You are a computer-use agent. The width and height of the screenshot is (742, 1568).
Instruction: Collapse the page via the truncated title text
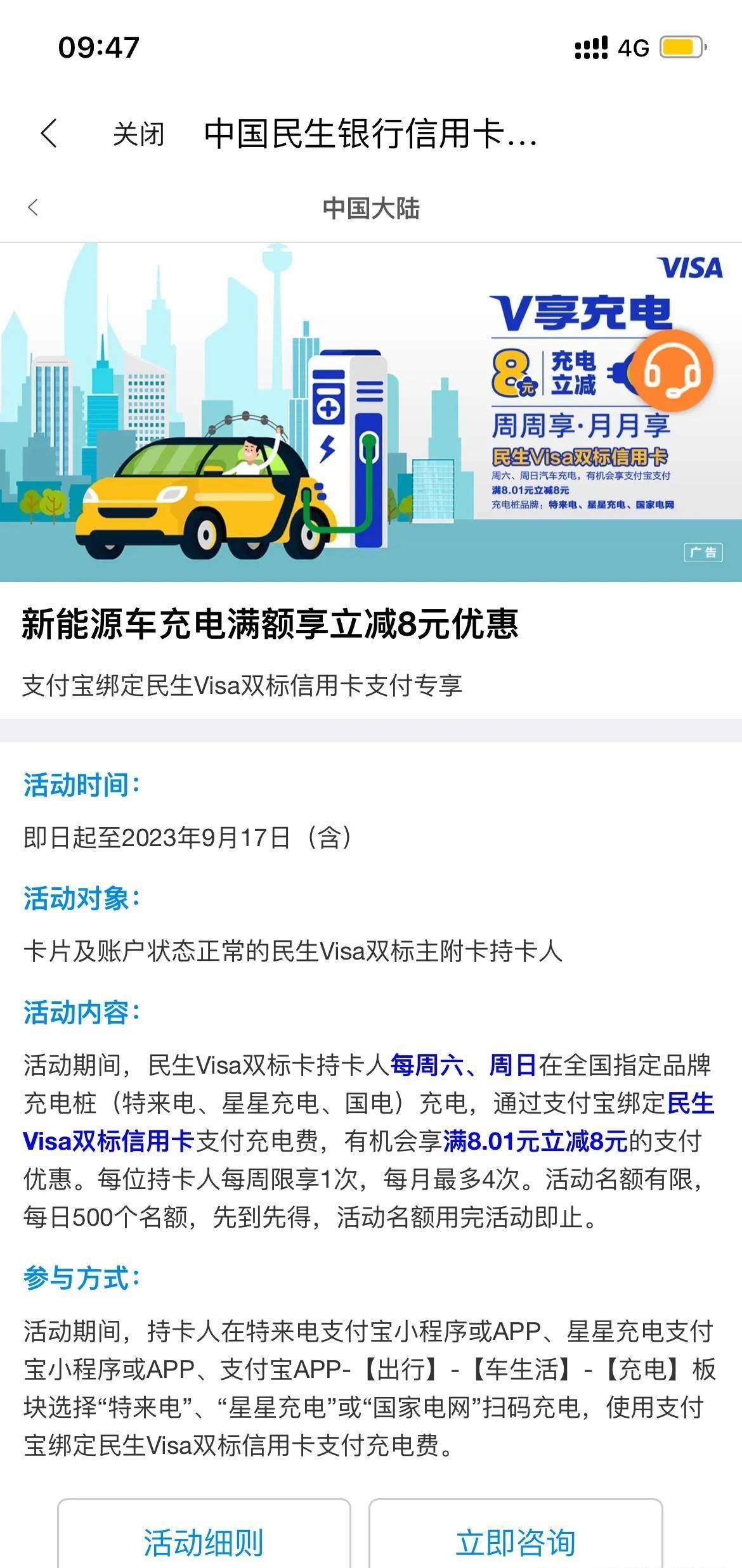point(371,133)
